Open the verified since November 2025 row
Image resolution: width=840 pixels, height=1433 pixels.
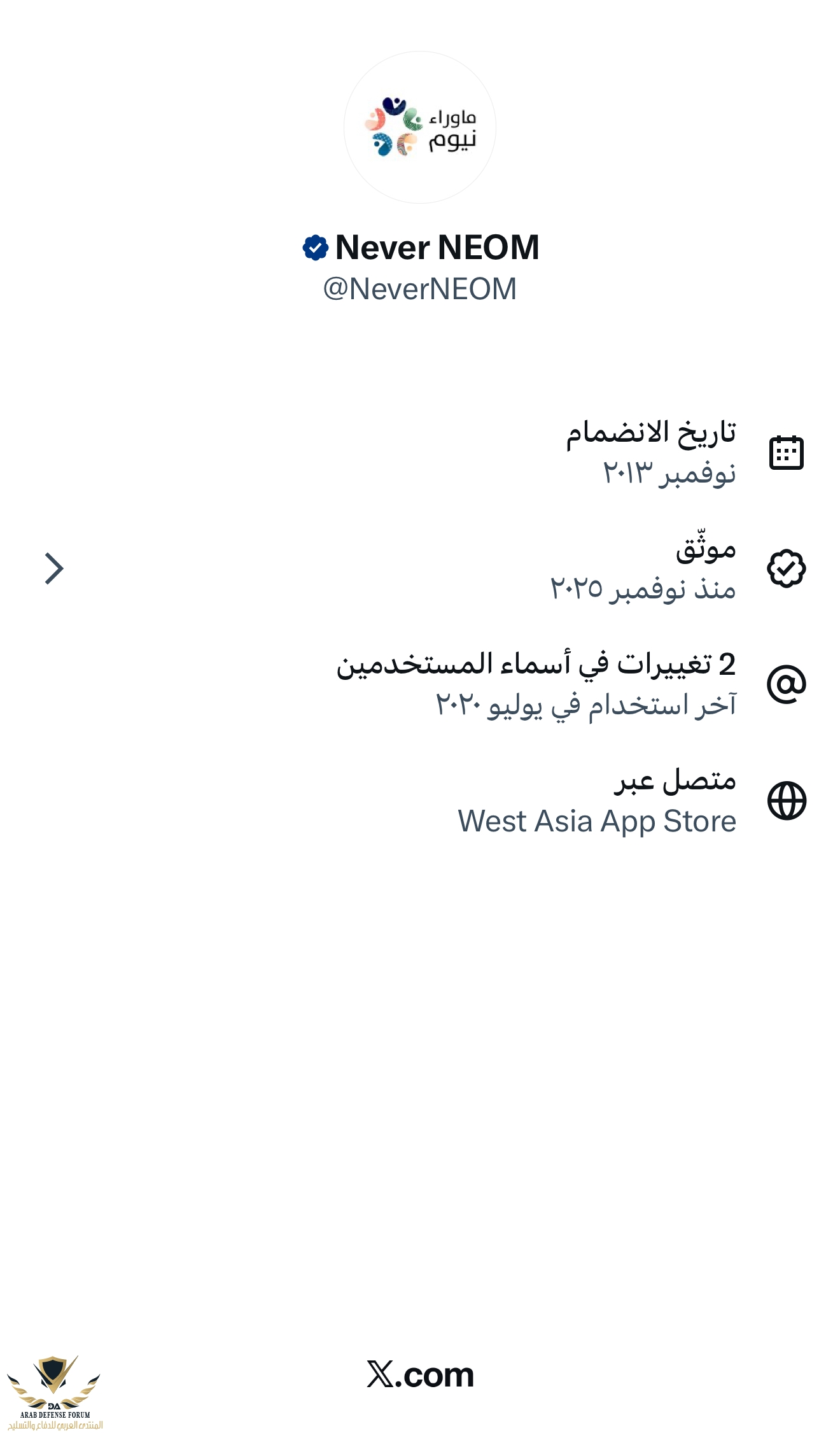pos(420,568)
